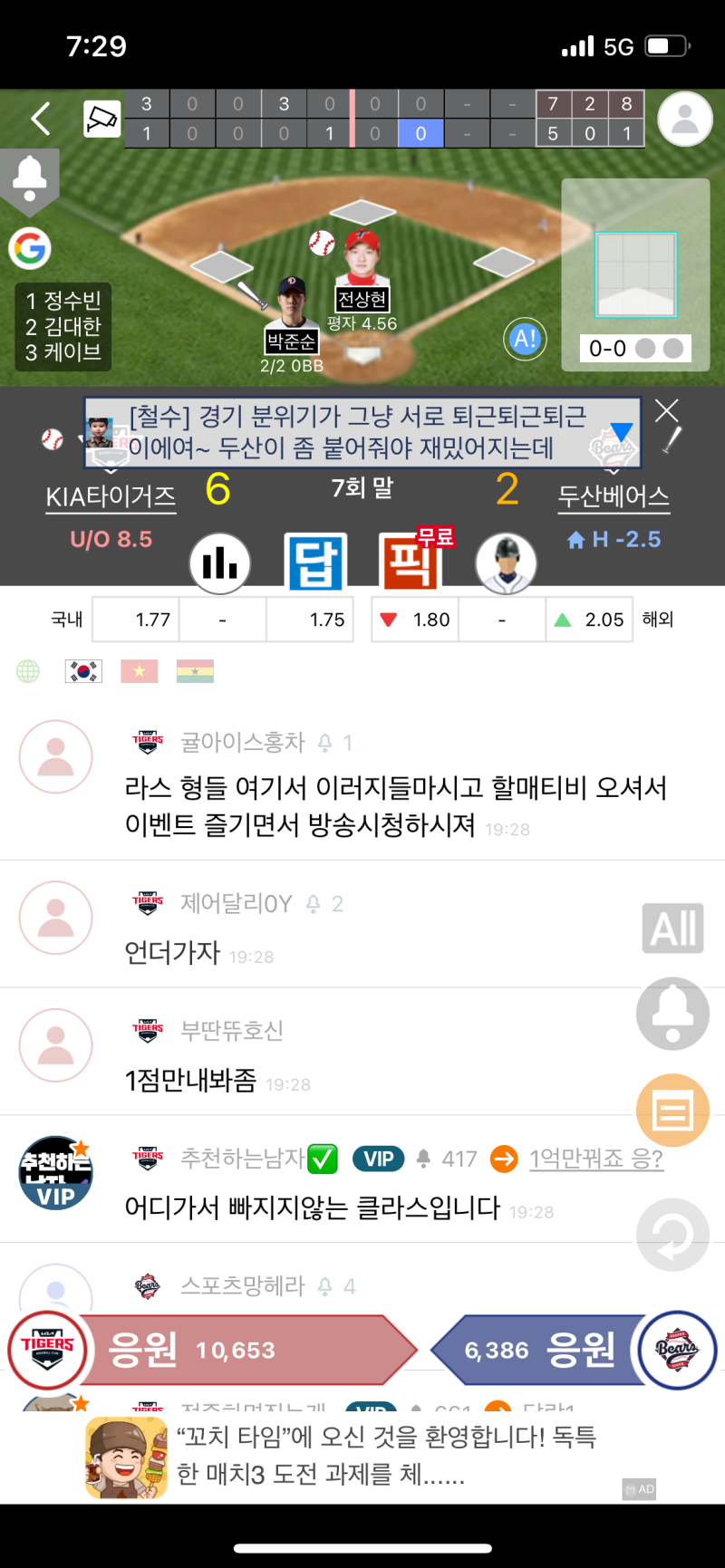Close the pinned chat banner

667,410
